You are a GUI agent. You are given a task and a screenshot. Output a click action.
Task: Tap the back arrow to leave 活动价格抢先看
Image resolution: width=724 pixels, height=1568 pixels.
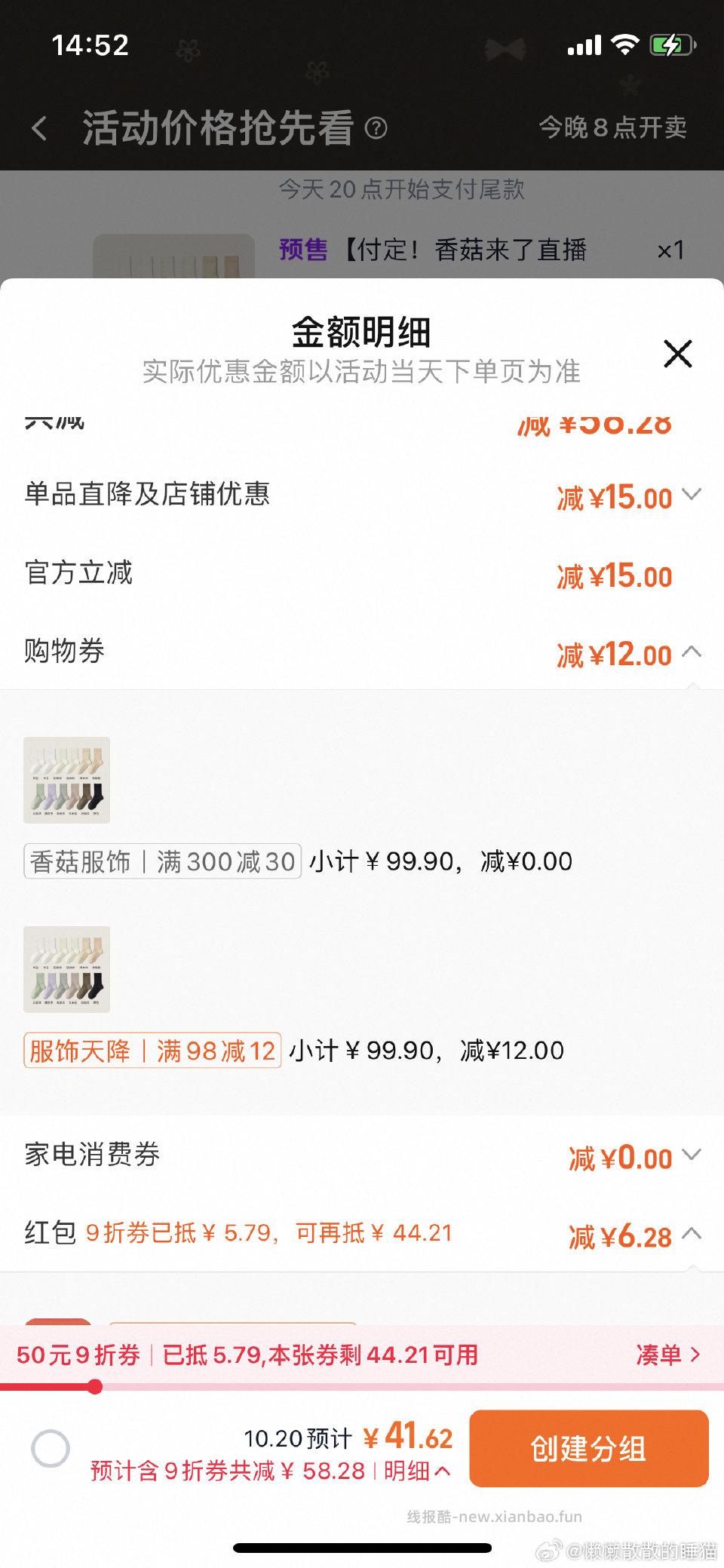coord(39,128)
